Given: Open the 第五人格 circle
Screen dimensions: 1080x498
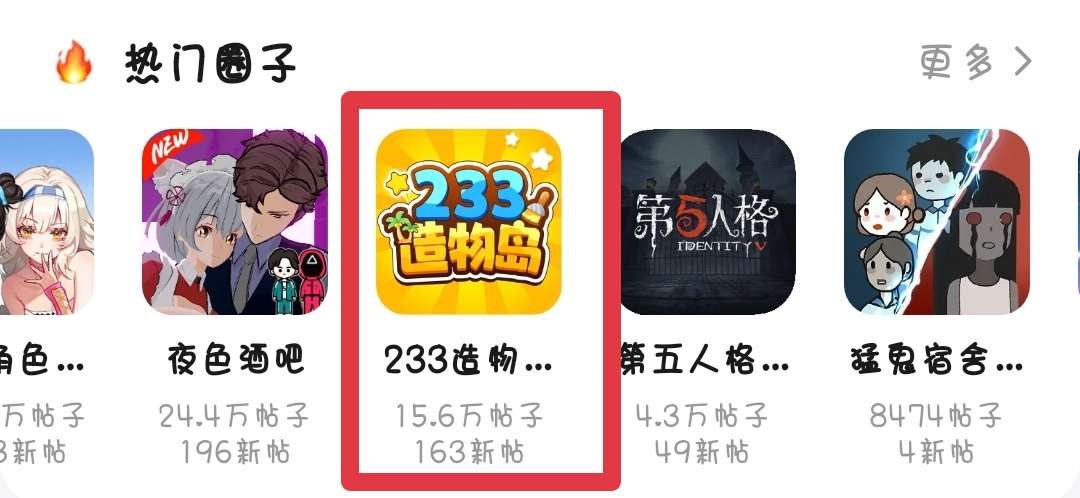Looking at the screenshot, I should coord(707,222).
